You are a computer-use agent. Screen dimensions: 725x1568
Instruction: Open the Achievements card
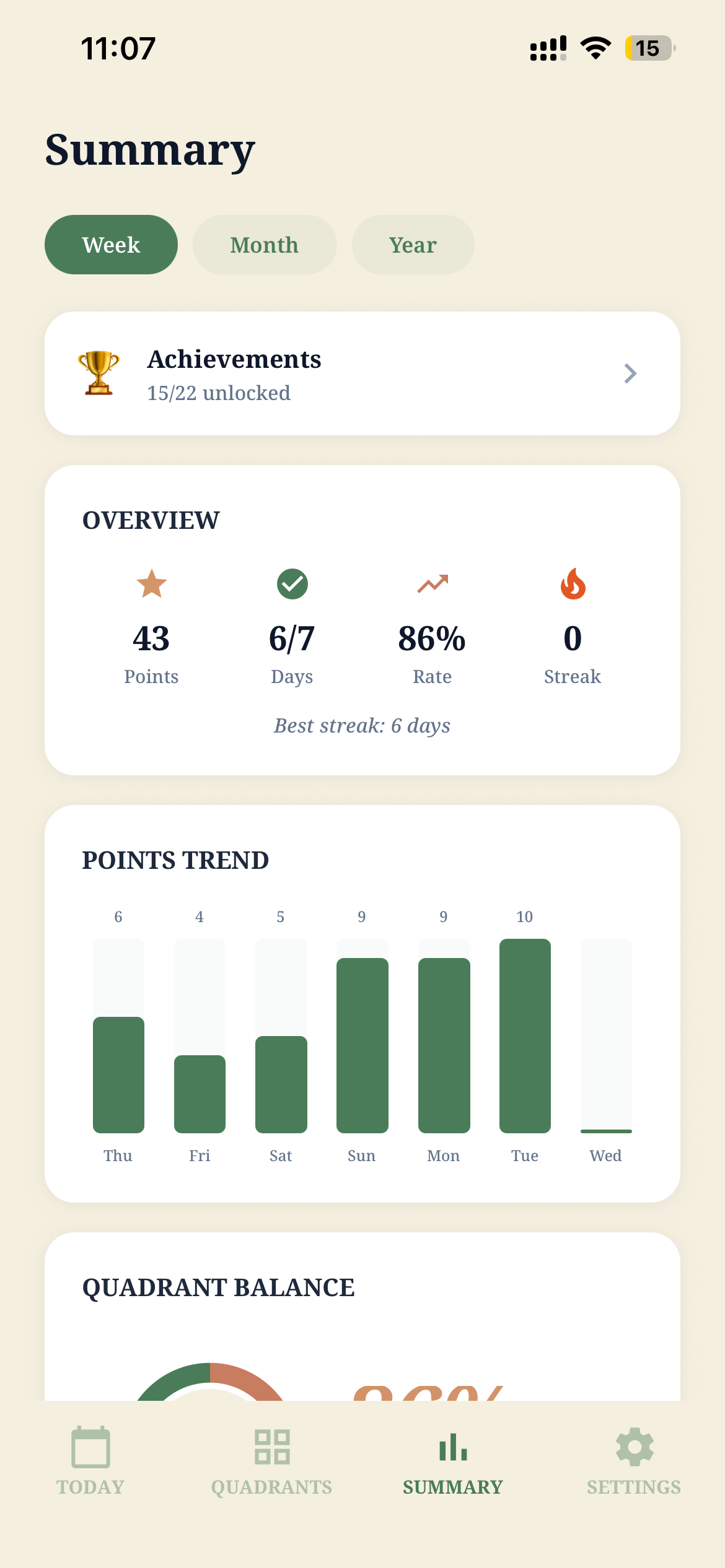[x=362, y=373]
